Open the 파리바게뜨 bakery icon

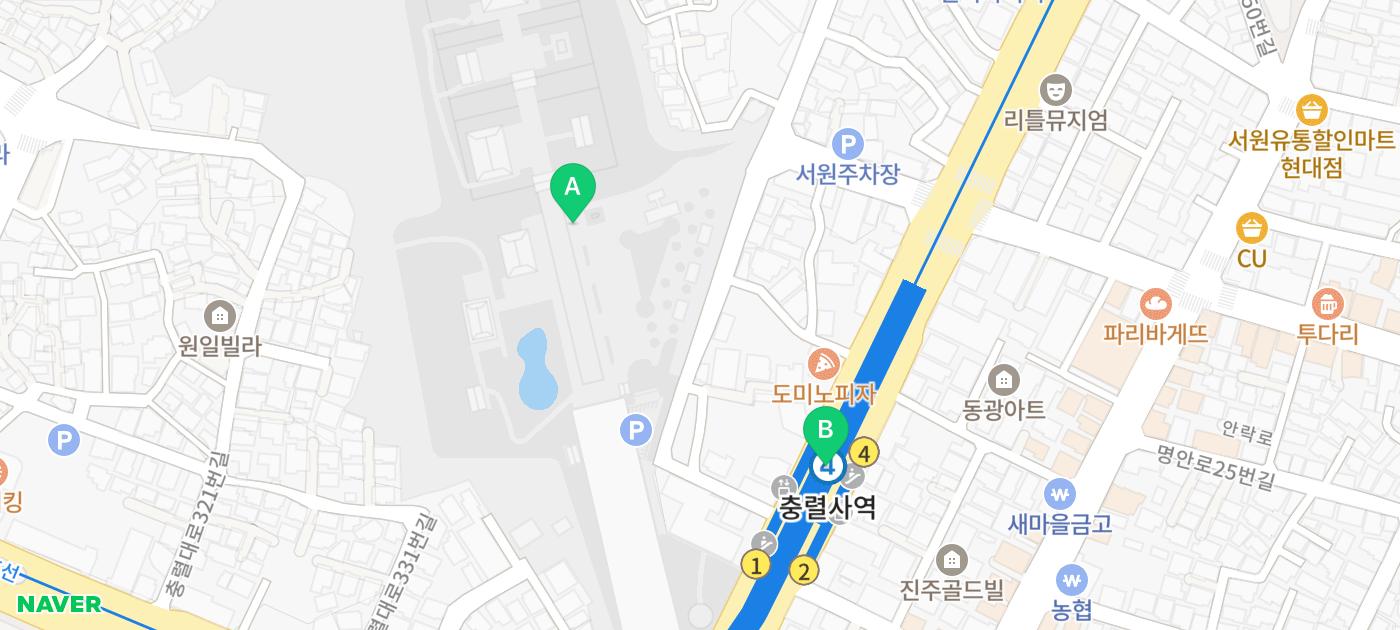(x=1156, y=303)
